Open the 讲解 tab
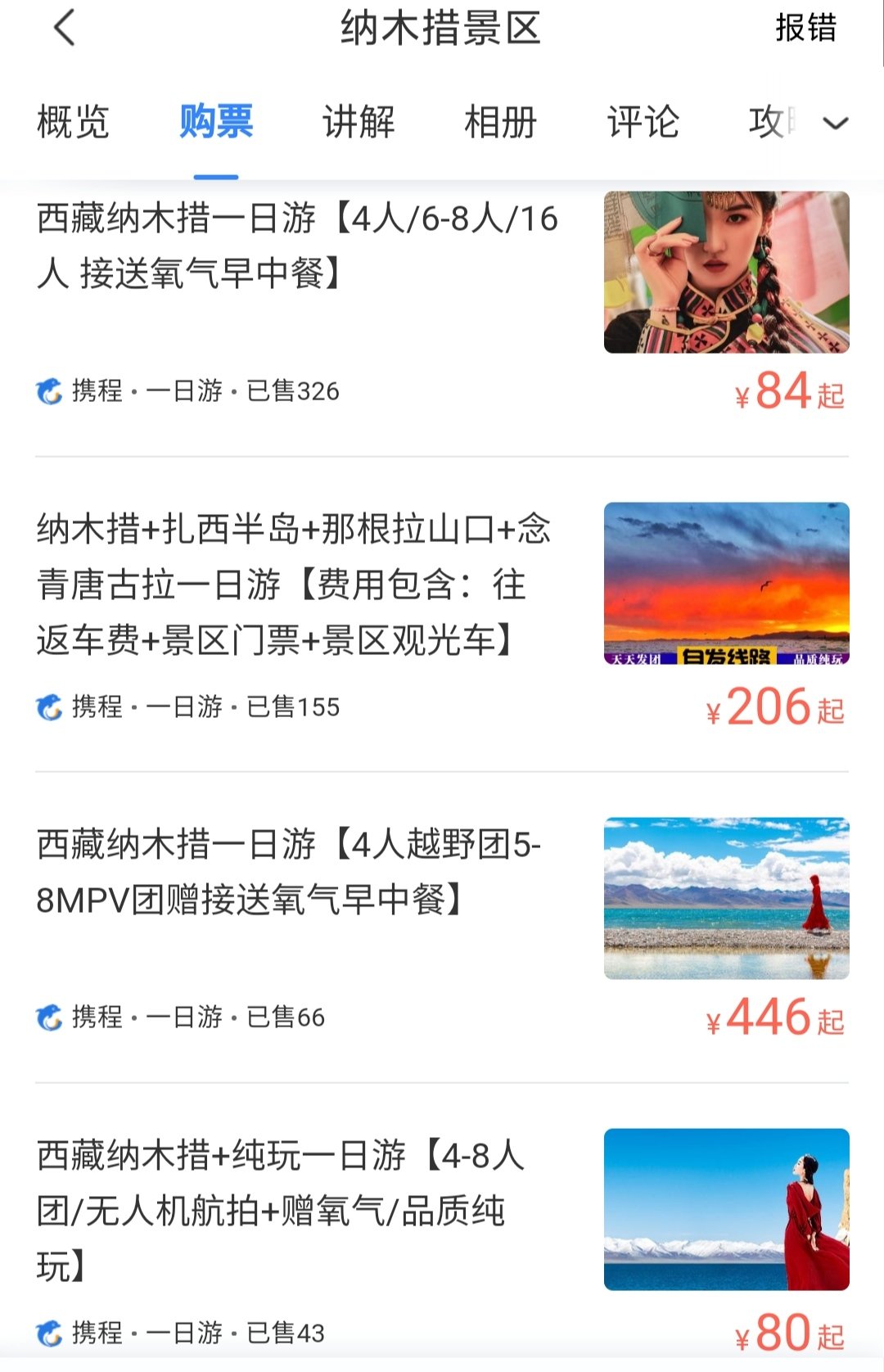The width and height of the screenshot is (884, 1372). pyautogui.click(x=359, y=123)
